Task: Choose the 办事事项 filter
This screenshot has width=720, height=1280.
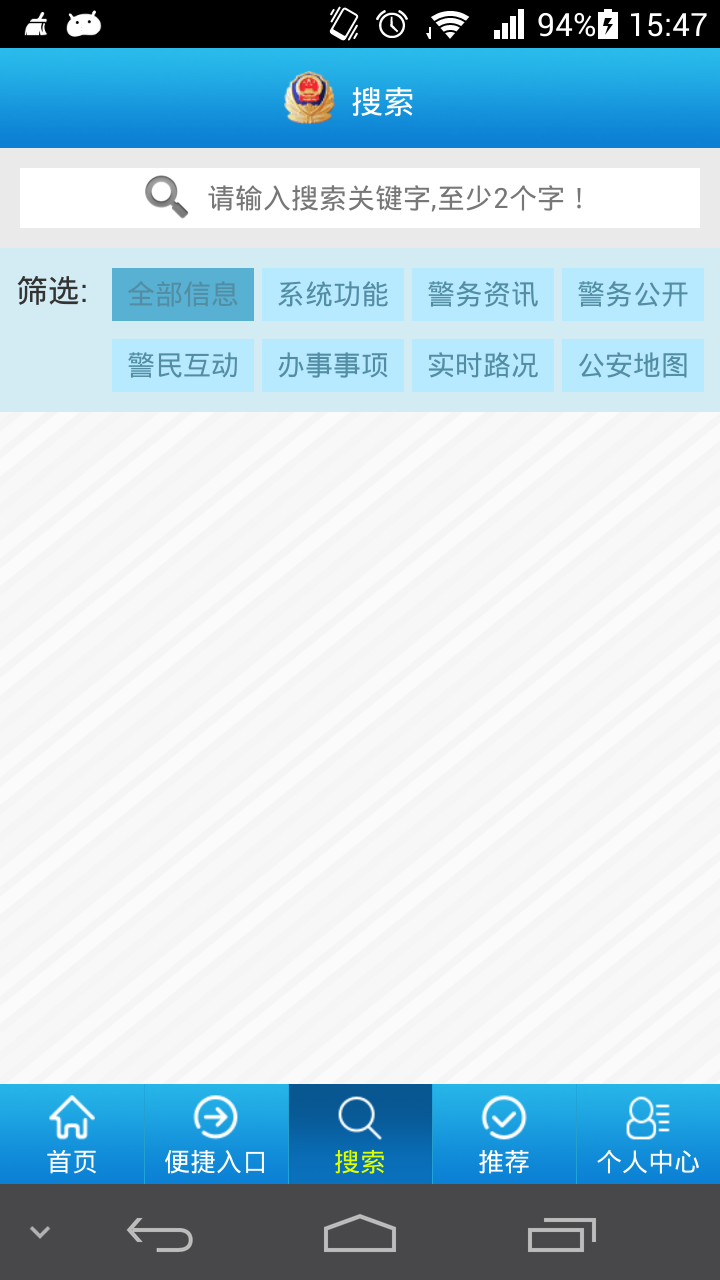Action: (x=333, y=365)
